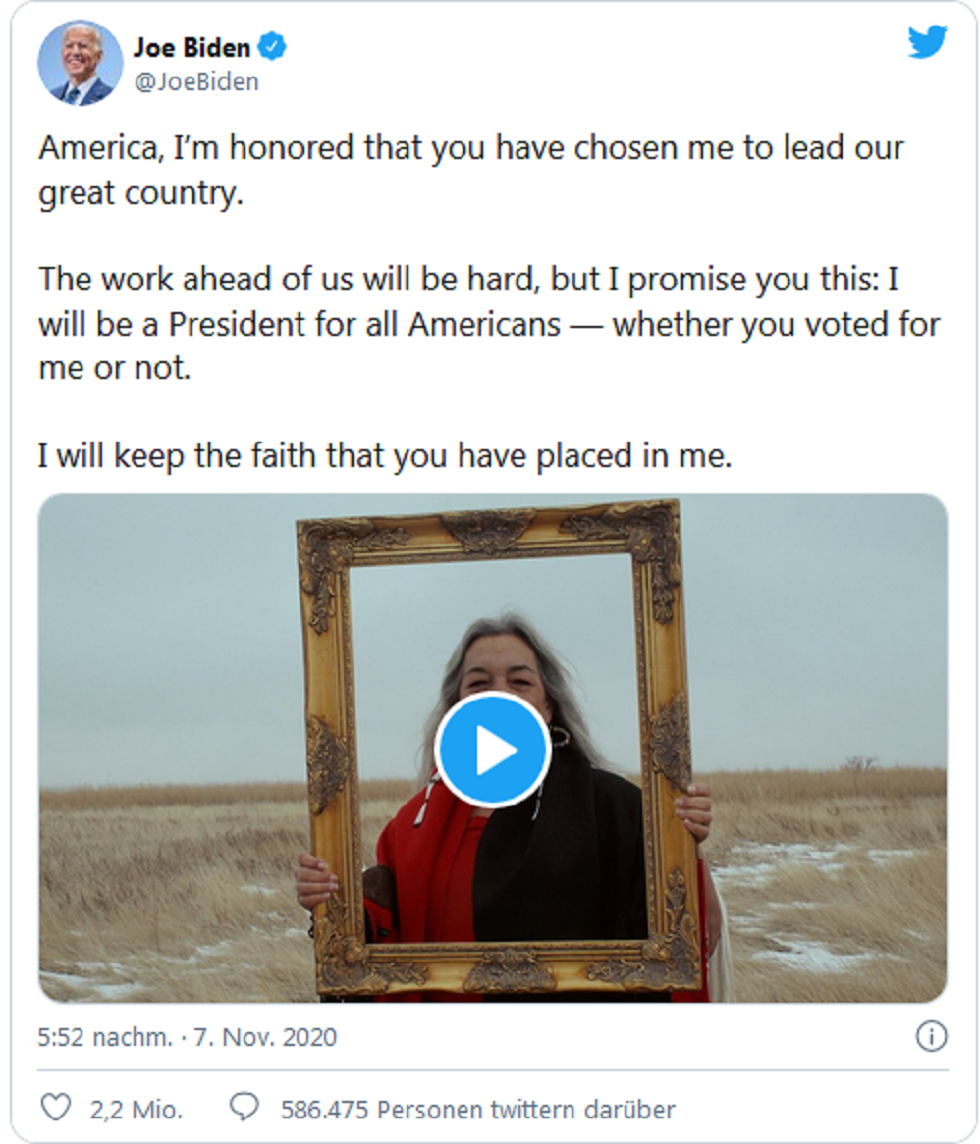Like the tweet with the heart icon
This screenshot has width=980, height=1144.
click(x=56, y=1108)
